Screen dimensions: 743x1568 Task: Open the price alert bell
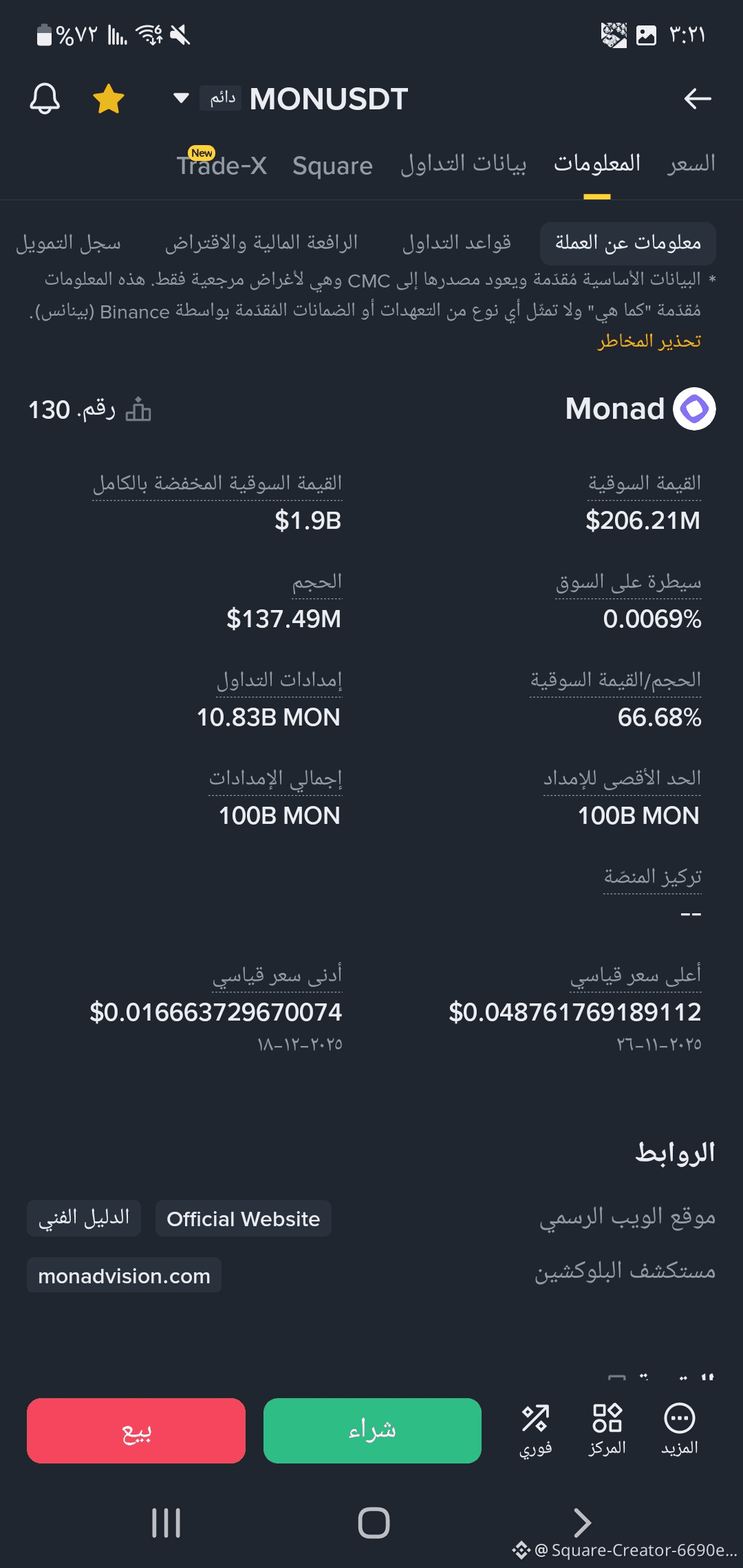pyautogui.click(x=45, y=99)
